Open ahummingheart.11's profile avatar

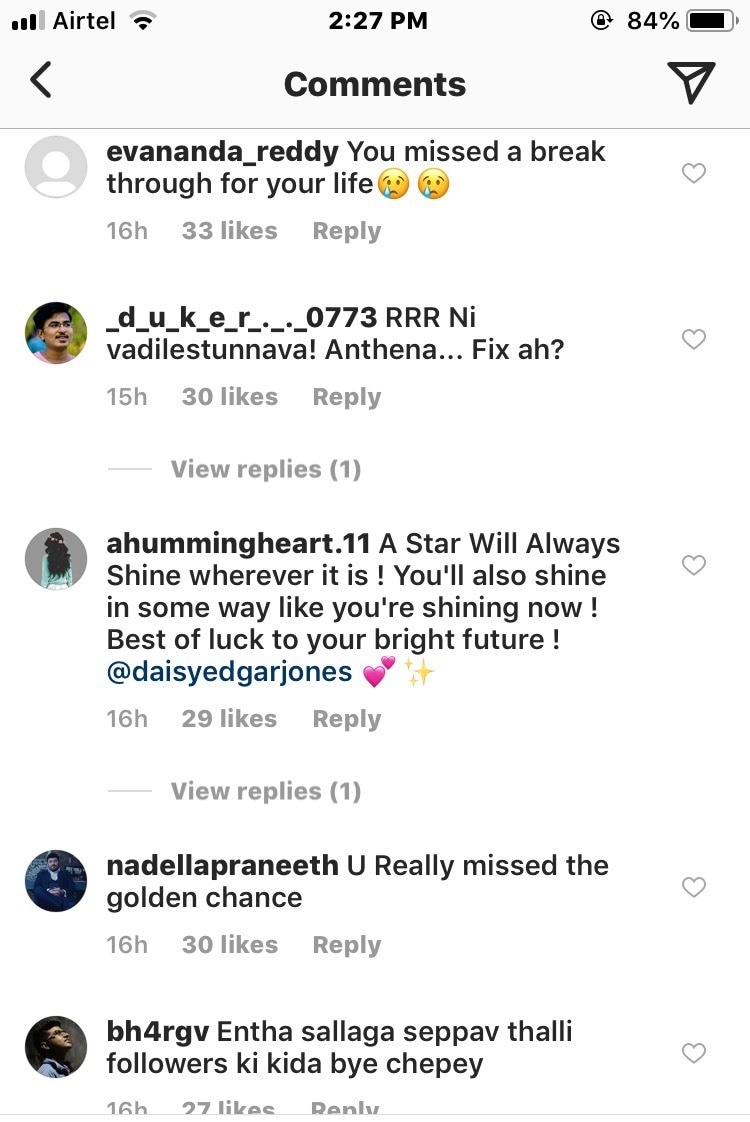(x=56, y=559)
